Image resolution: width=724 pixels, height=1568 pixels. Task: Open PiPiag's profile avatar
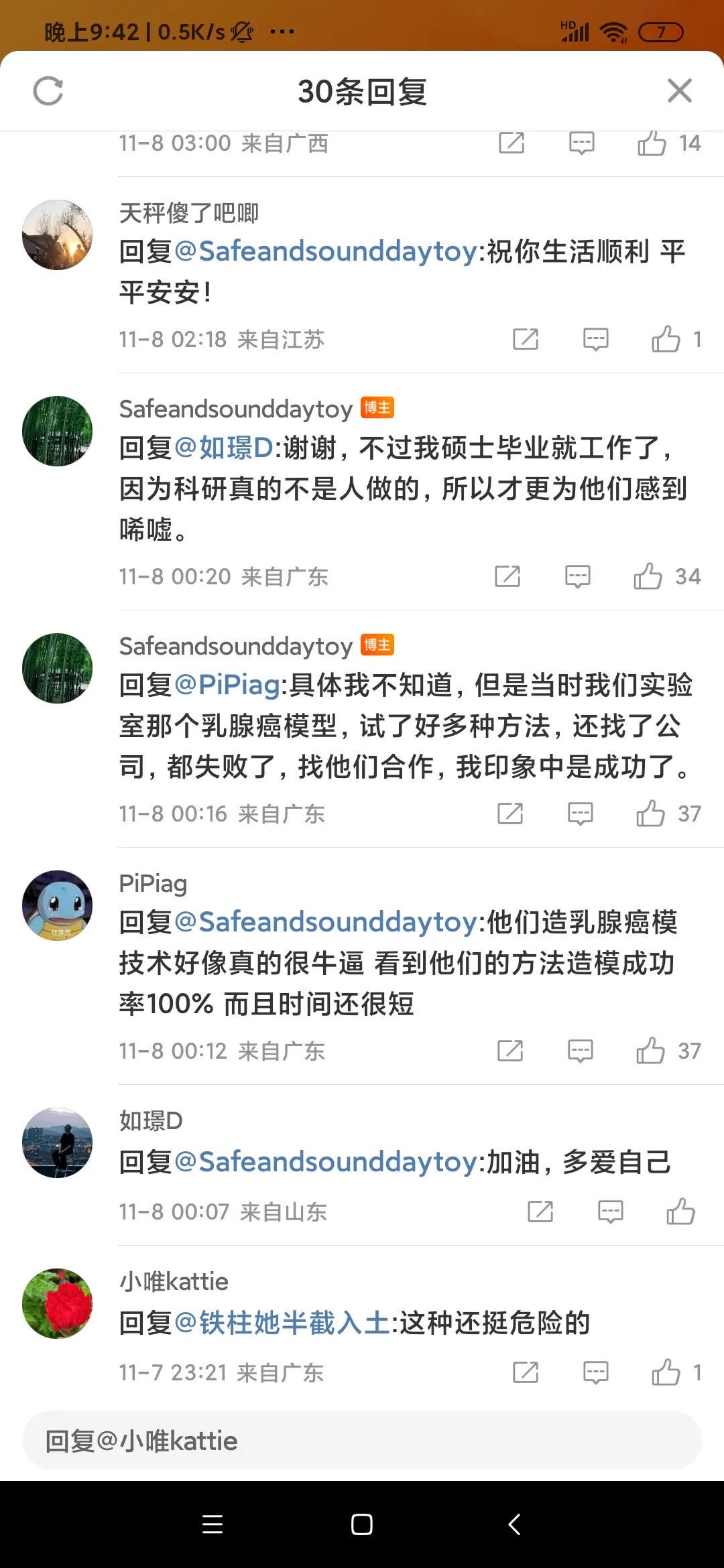click(x=58, y=905)
